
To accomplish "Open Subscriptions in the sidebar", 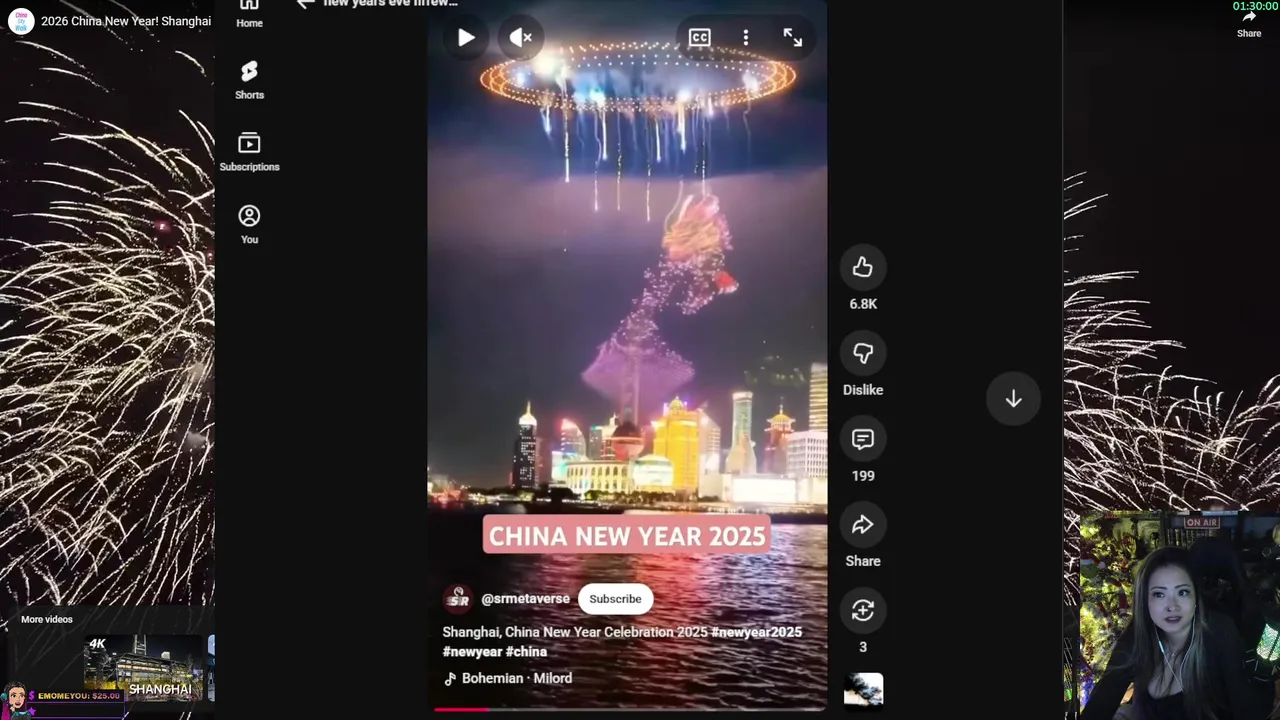I will [249, 152].
